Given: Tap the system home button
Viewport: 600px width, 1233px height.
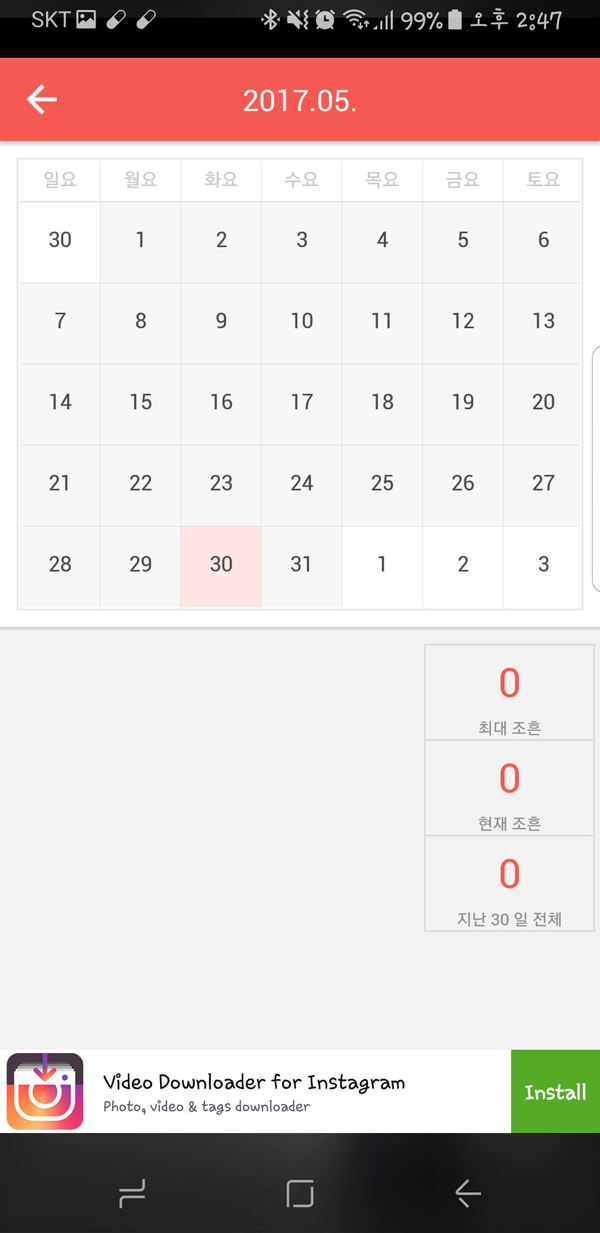Looking at the screenshot, I should [300, 1193].
